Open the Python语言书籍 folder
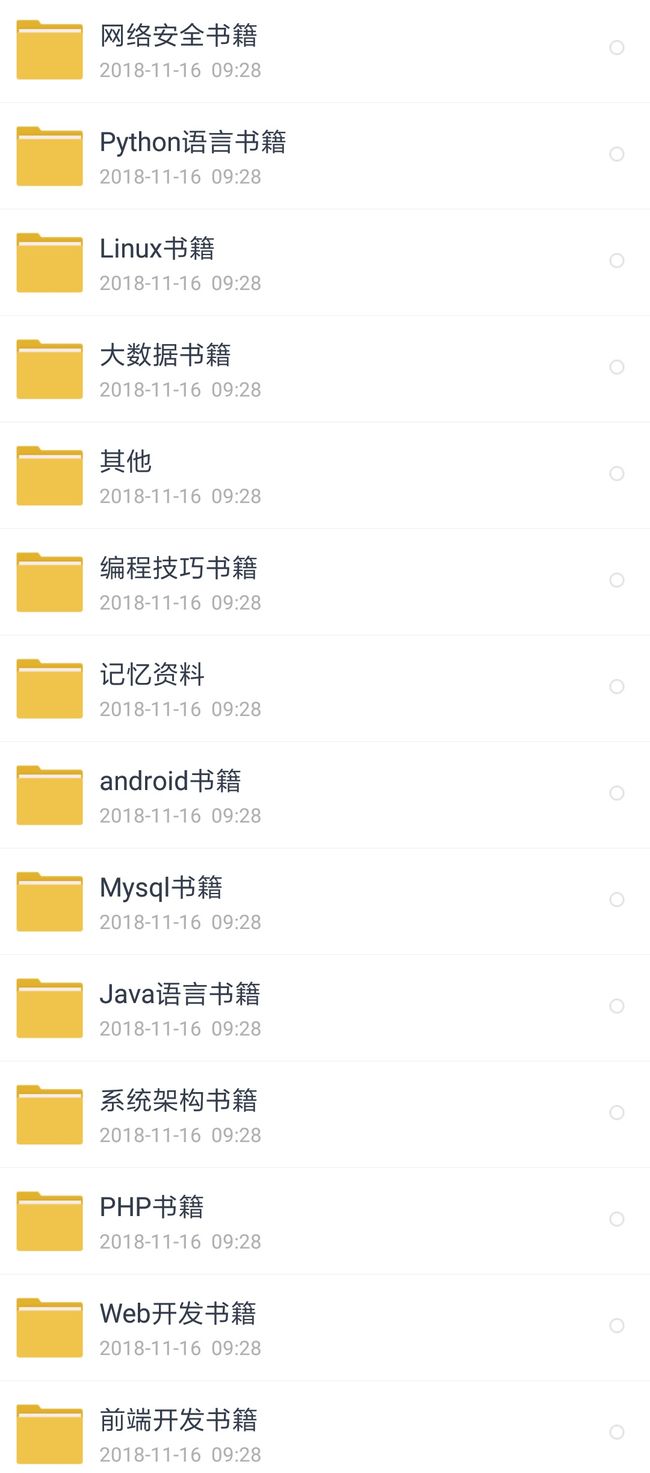 click(325, 156)
